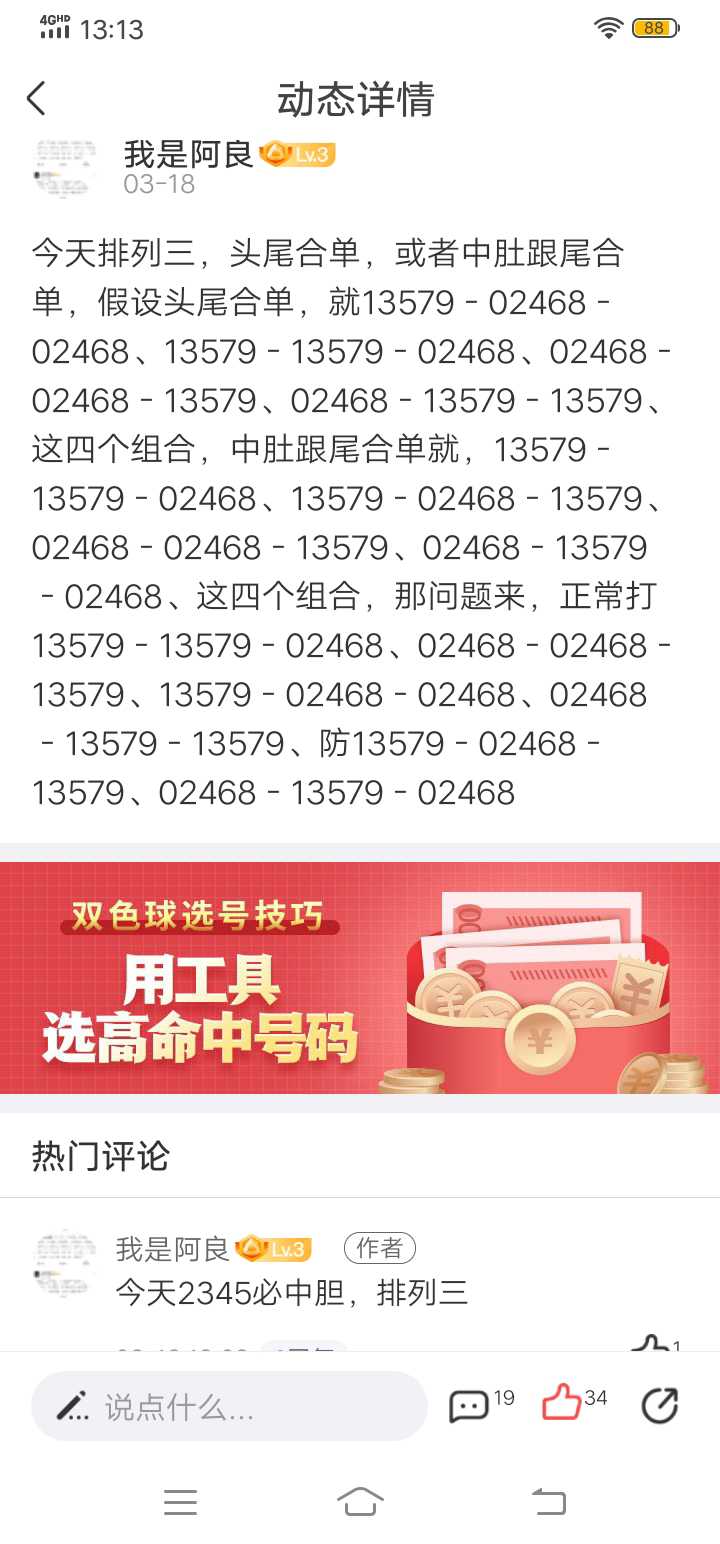The width and height of the screenshot is (720, 1544).
Task: Open 我是阿良's profile from post header avatar
Action: click(x=65, y=167)
